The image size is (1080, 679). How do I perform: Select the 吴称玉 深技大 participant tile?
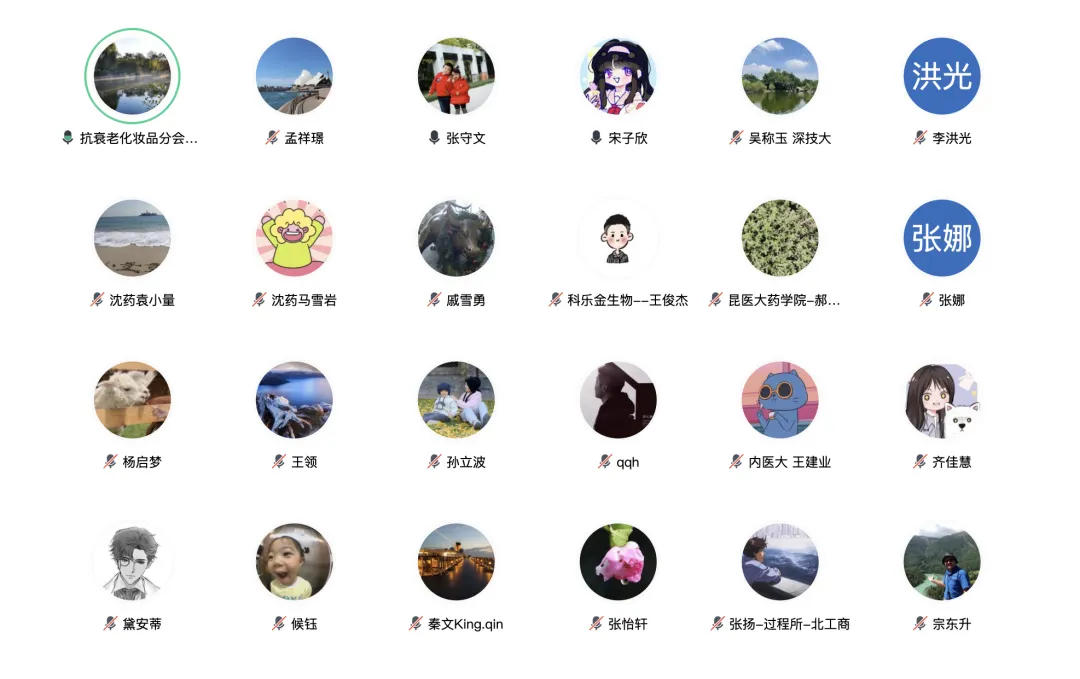click(780, 77)
